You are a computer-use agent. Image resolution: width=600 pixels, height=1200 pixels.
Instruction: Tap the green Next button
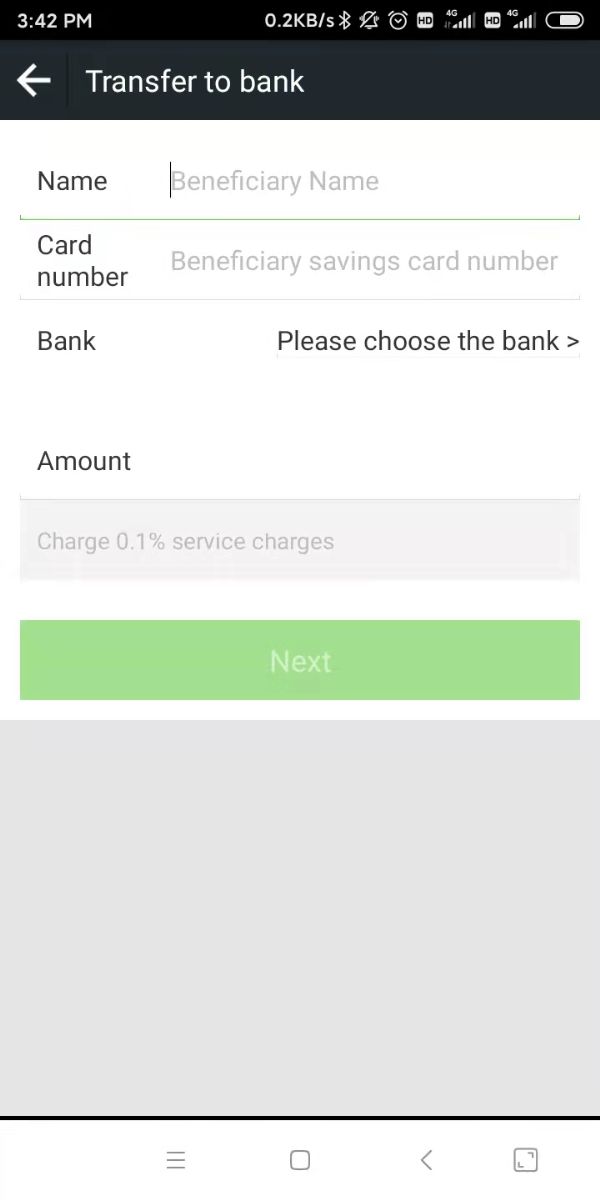pyautogui.click(x=300, y=660)
